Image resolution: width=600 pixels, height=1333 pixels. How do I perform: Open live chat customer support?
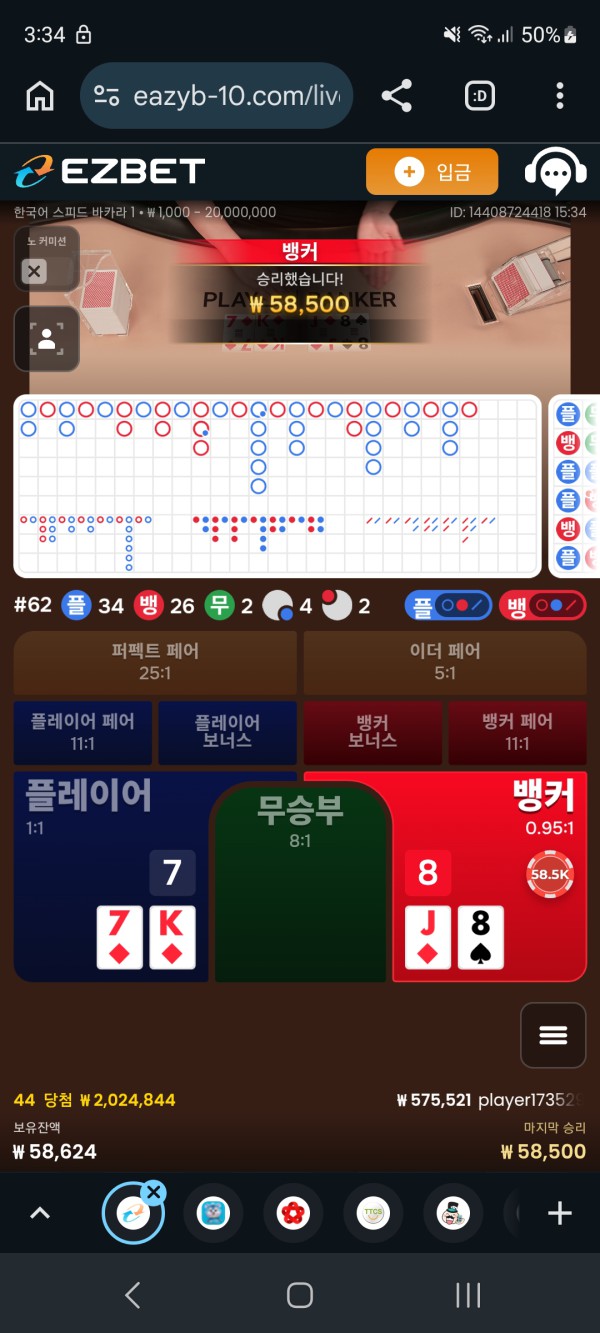click(x=555, y=172)
